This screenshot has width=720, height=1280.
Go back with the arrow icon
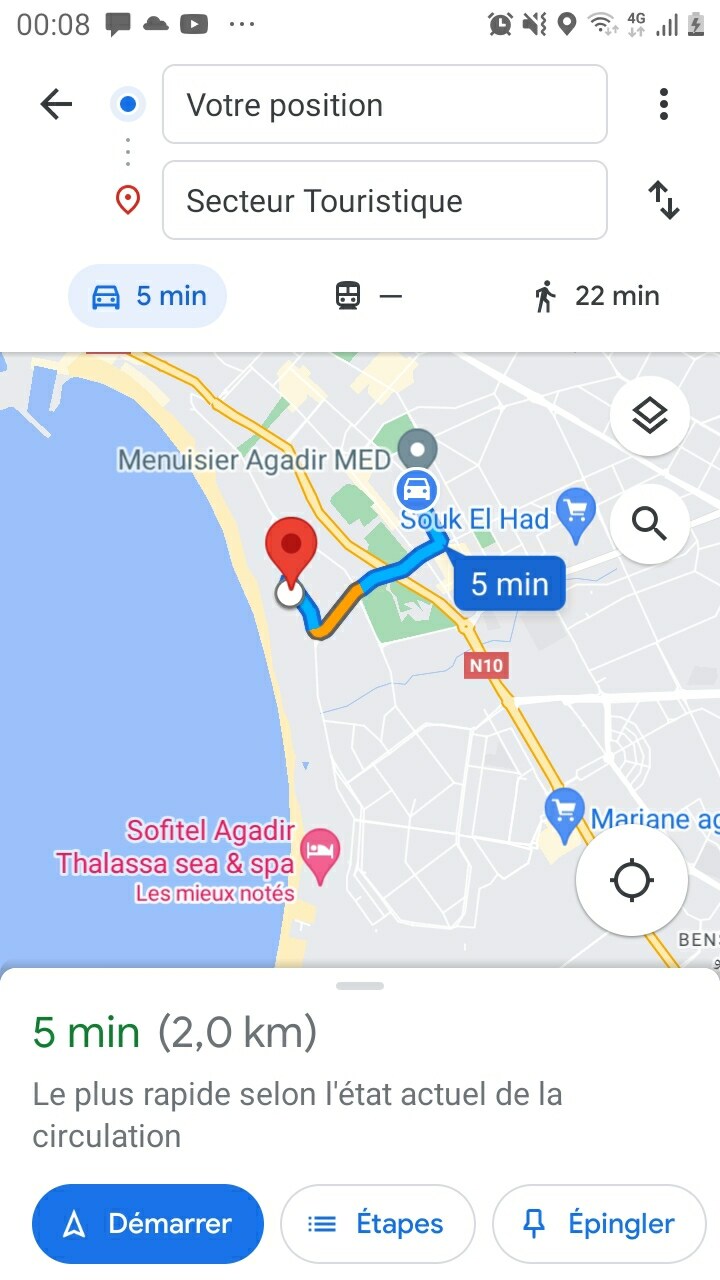[56, 104]
